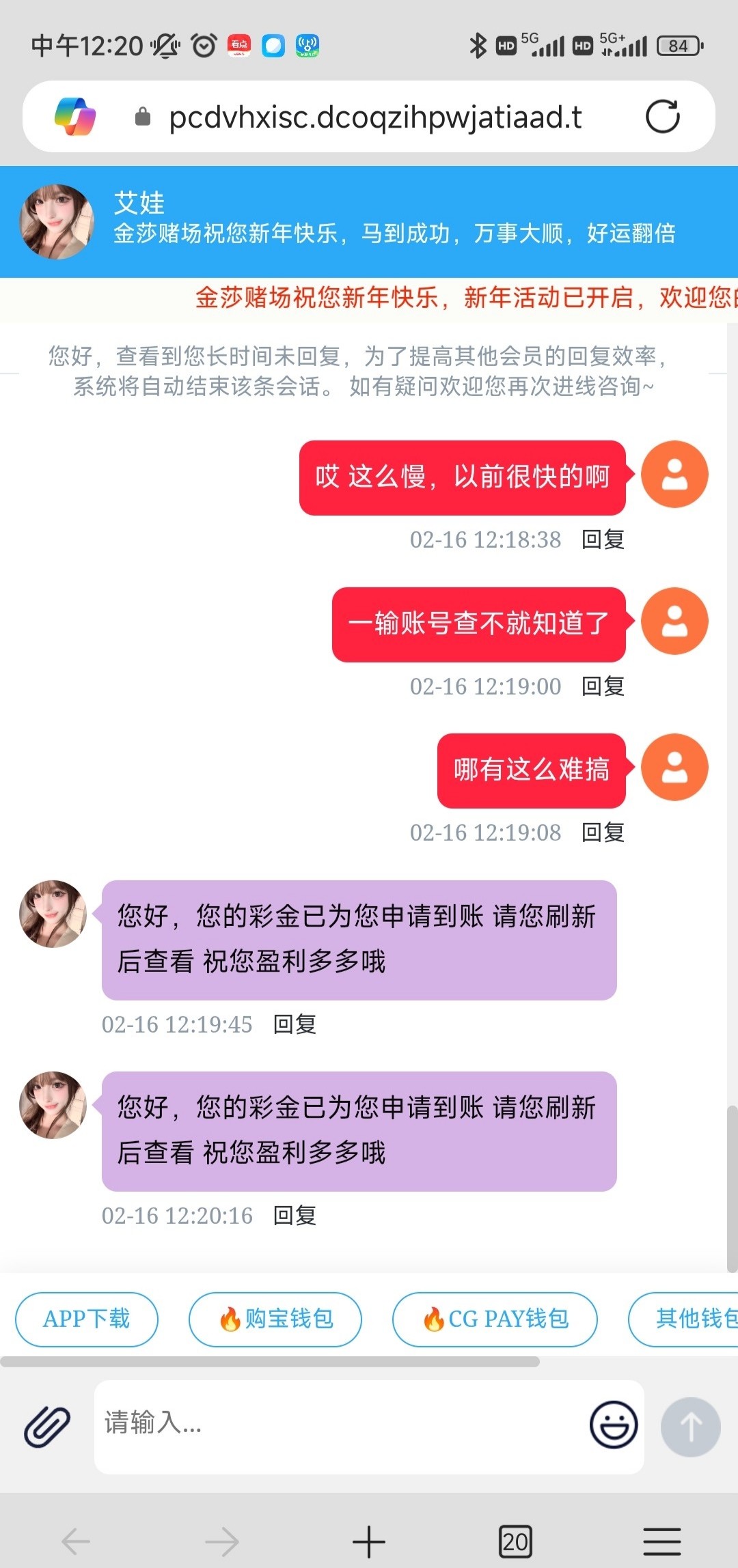Image resolution: width=738 pixels, height=1568 pixels.
Task: Open the Copilot icon in address bar
Action: (x=75, y=117)
